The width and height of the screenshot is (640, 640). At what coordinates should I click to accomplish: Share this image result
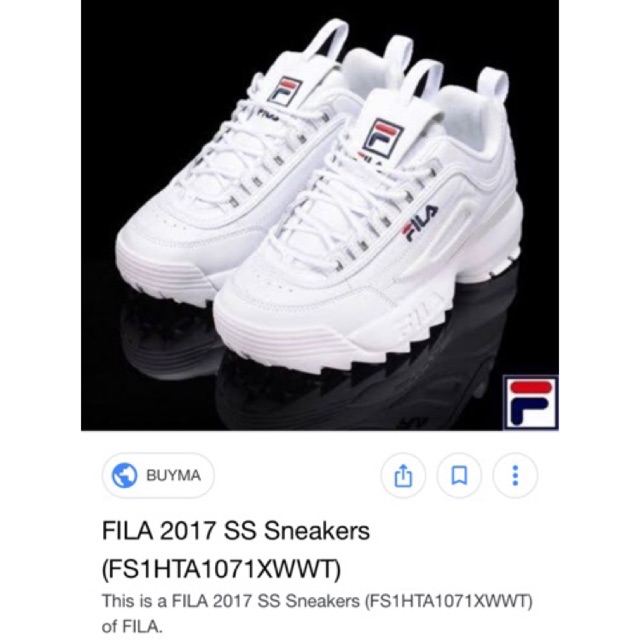[x=403, y=476]
